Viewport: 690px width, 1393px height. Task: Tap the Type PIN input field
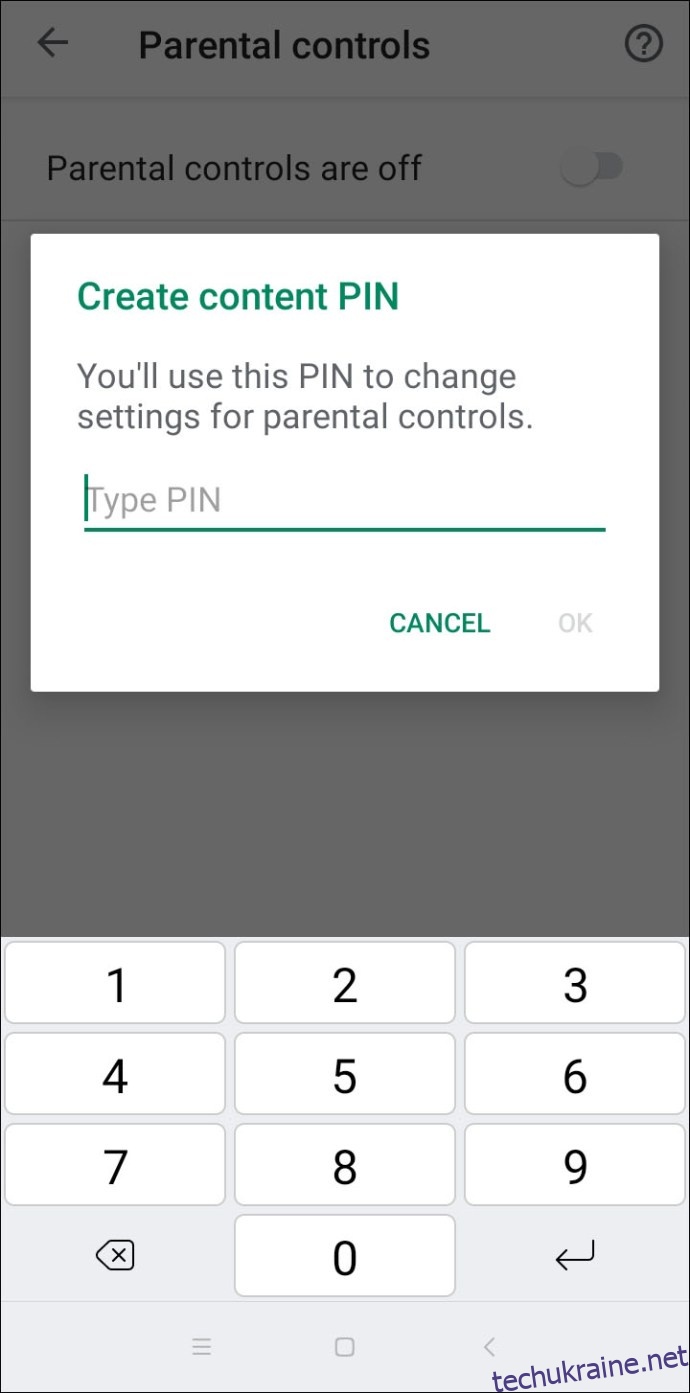[x=345, y=500]
